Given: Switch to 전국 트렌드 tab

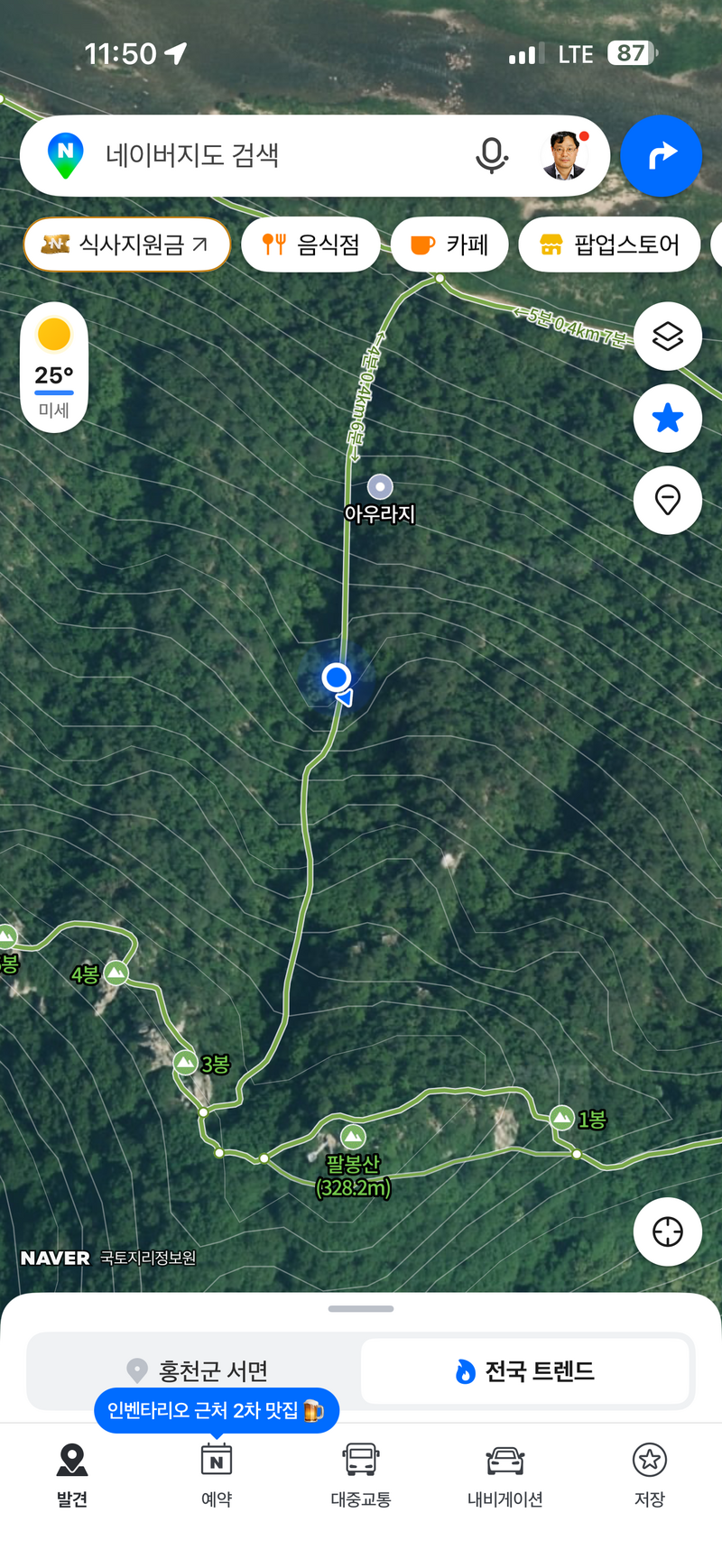Looking at the screenshot, I should (525, 1371).
